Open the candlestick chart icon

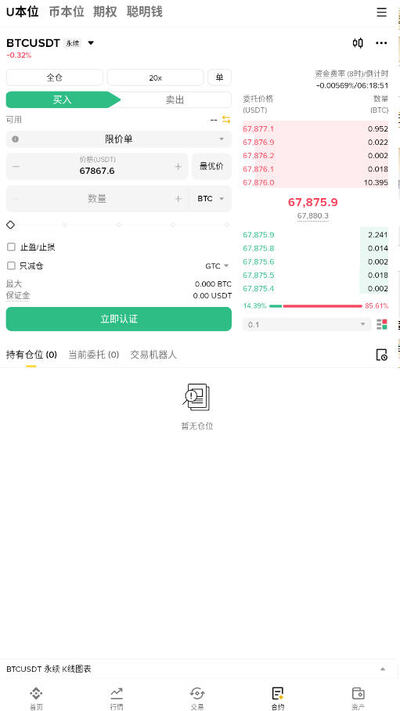click(x=357, y=43)
